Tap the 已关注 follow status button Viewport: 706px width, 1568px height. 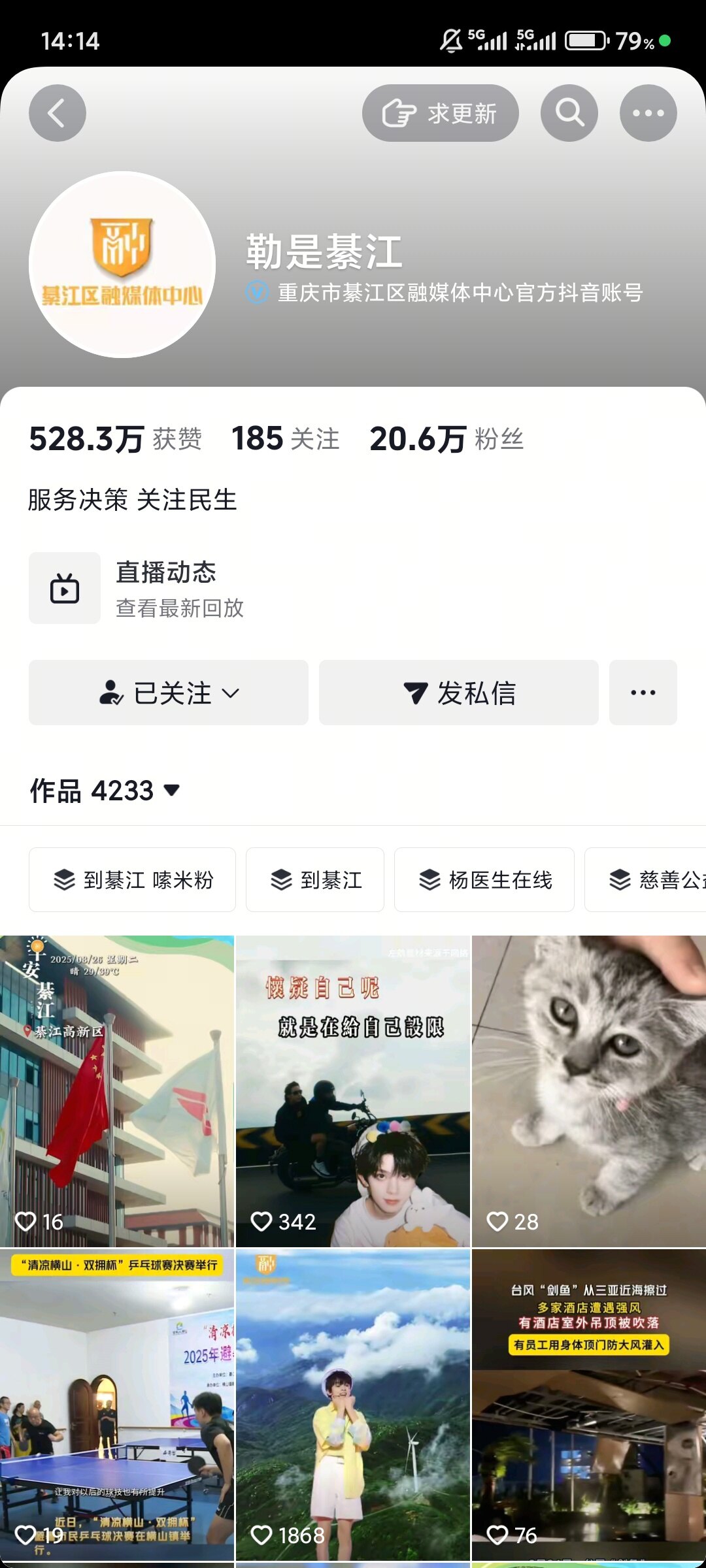[x=169, y=693]
